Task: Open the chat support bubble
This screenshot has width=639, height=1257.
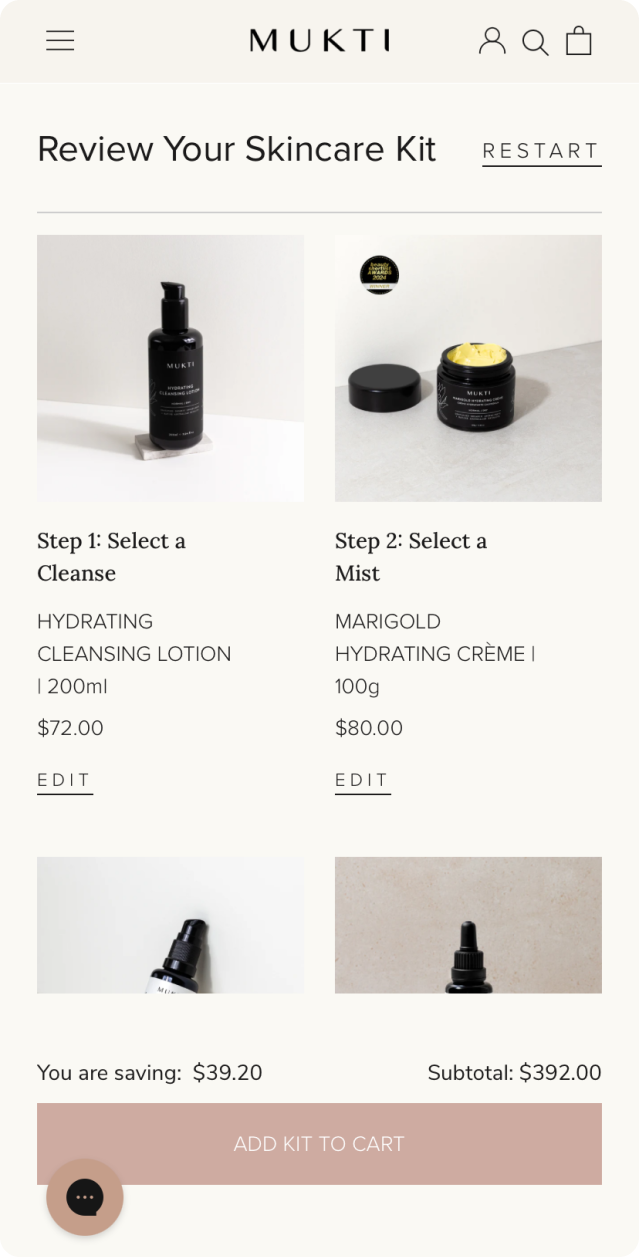Action: pyautogui.click(x=85, y=1196)
